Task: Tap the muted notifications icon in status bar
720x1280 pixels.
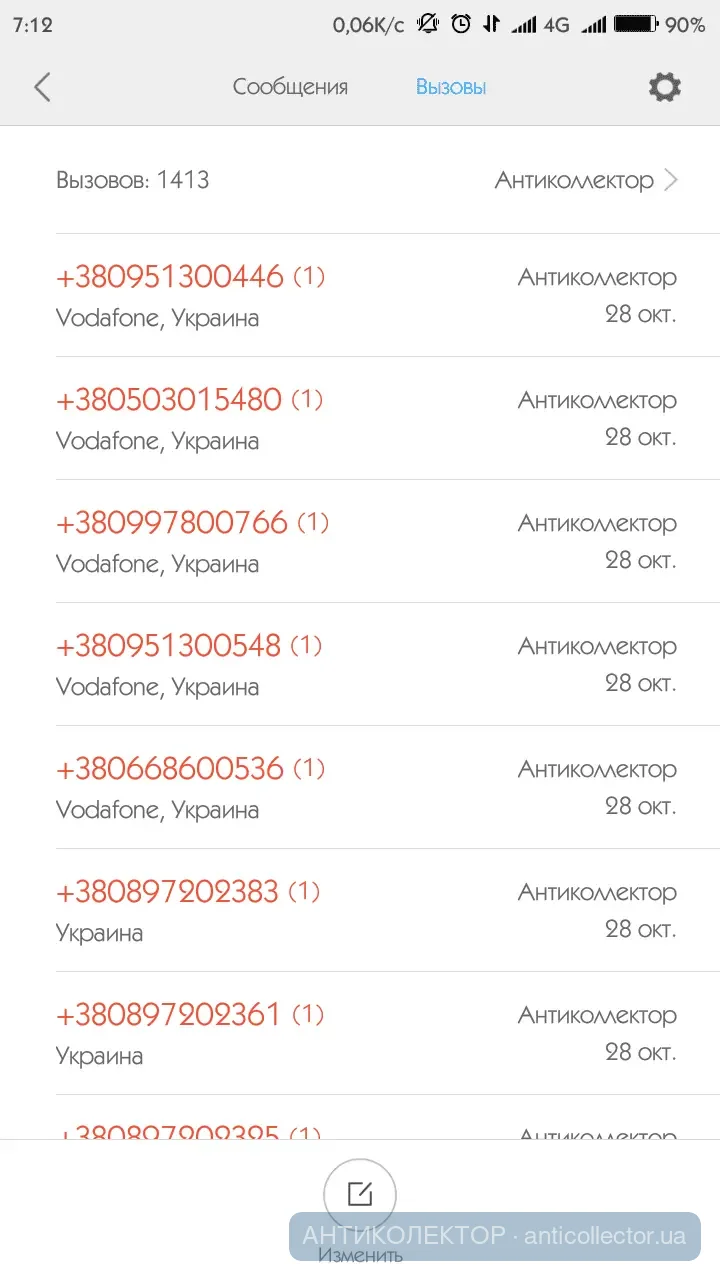Action: pos(427,23)
